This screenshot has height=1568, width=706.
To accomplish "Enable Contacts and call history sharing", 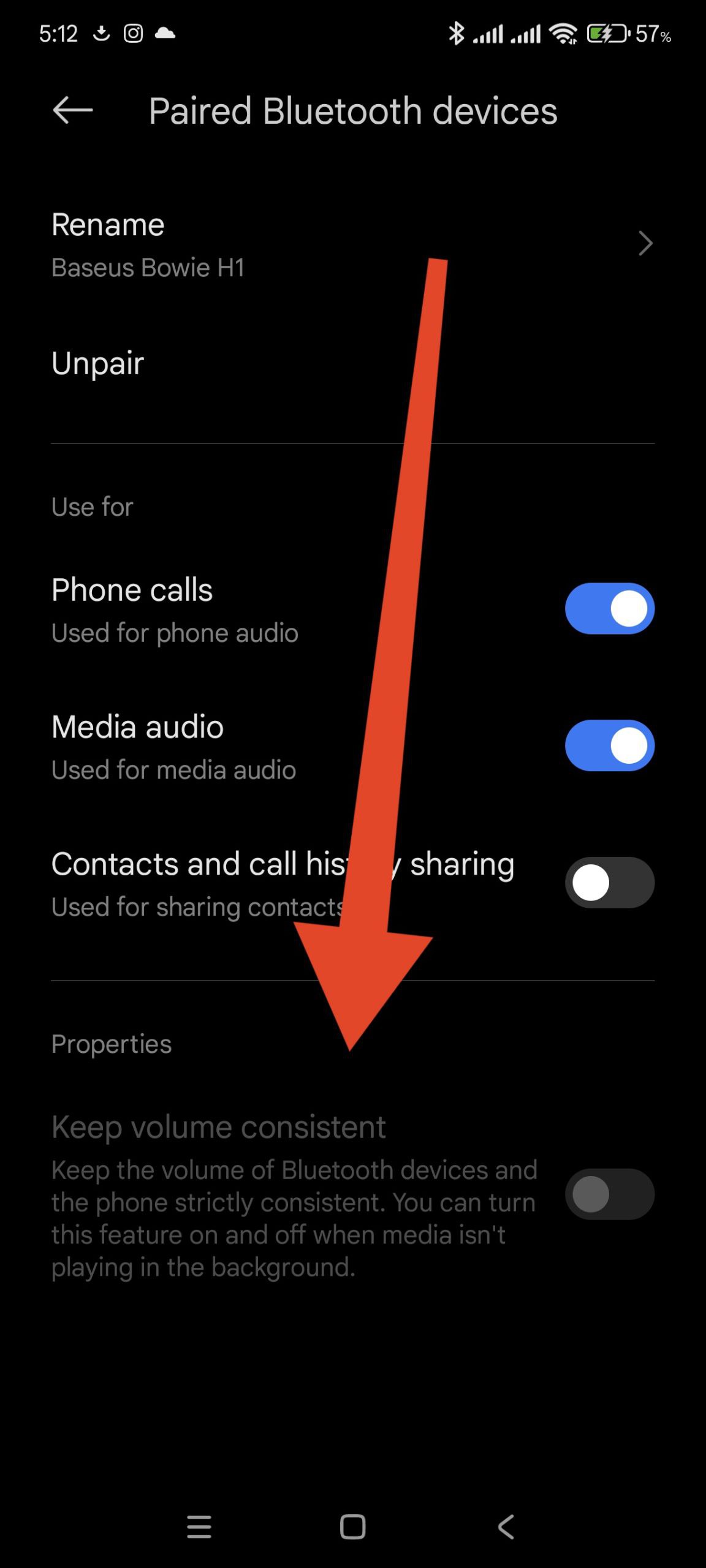I will (x=610, y=883).
